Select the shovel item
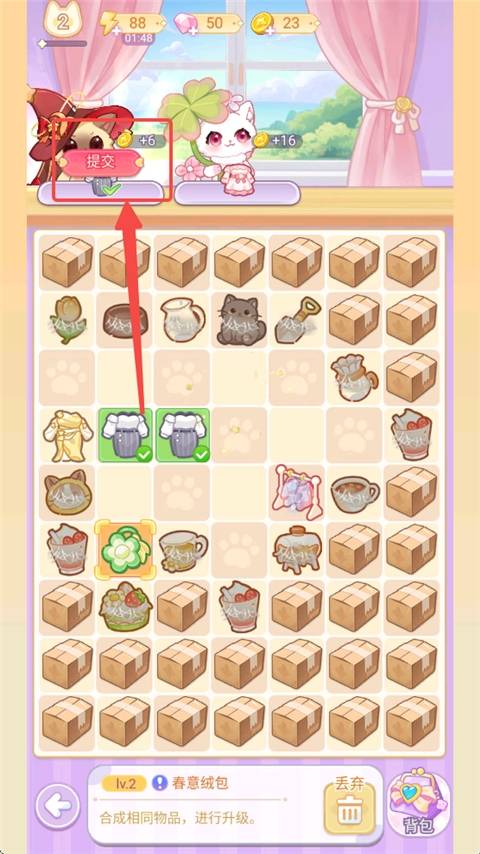 [x=297, y=320]
